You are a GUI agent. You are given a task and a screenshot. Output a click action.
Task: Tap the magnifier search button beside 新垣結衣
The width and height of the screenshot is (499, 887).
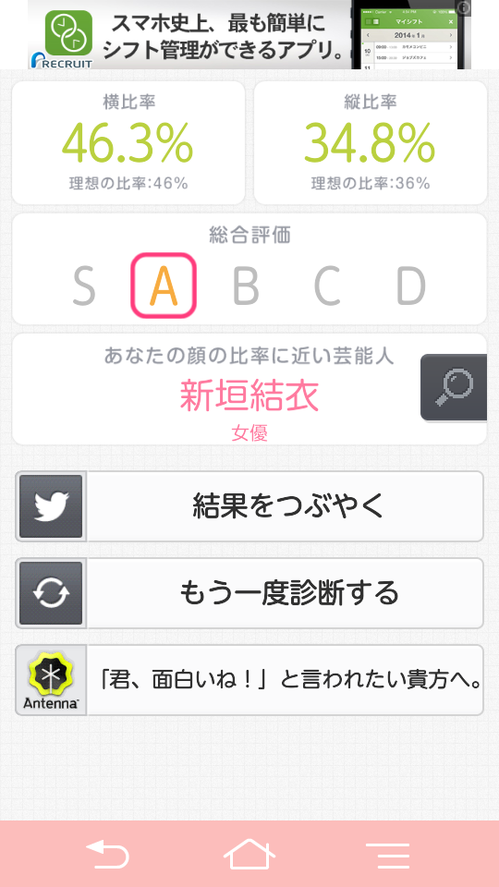tap(454, 387)
